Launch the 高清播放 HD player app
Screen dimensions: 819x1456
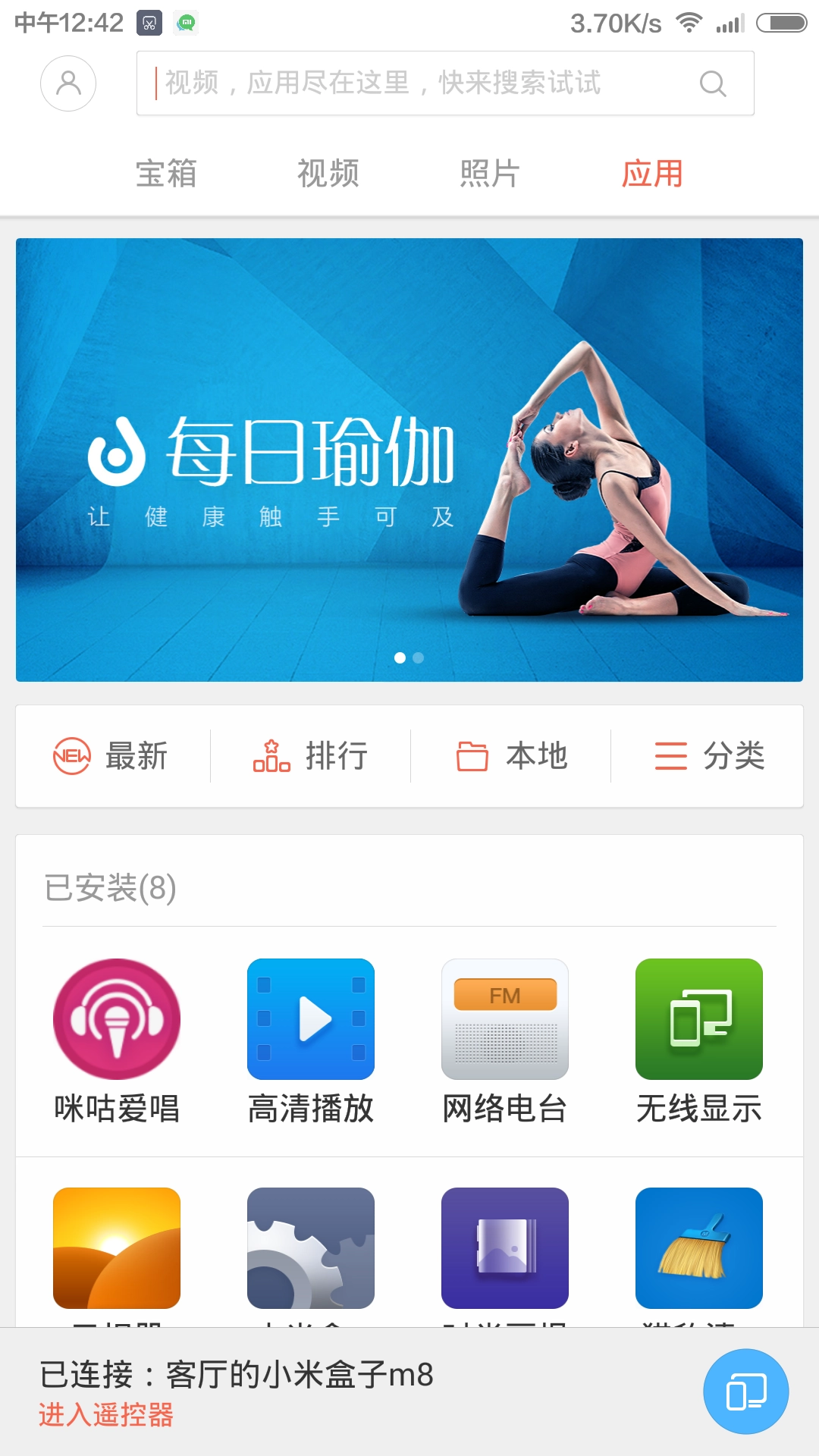point(310,1020)
